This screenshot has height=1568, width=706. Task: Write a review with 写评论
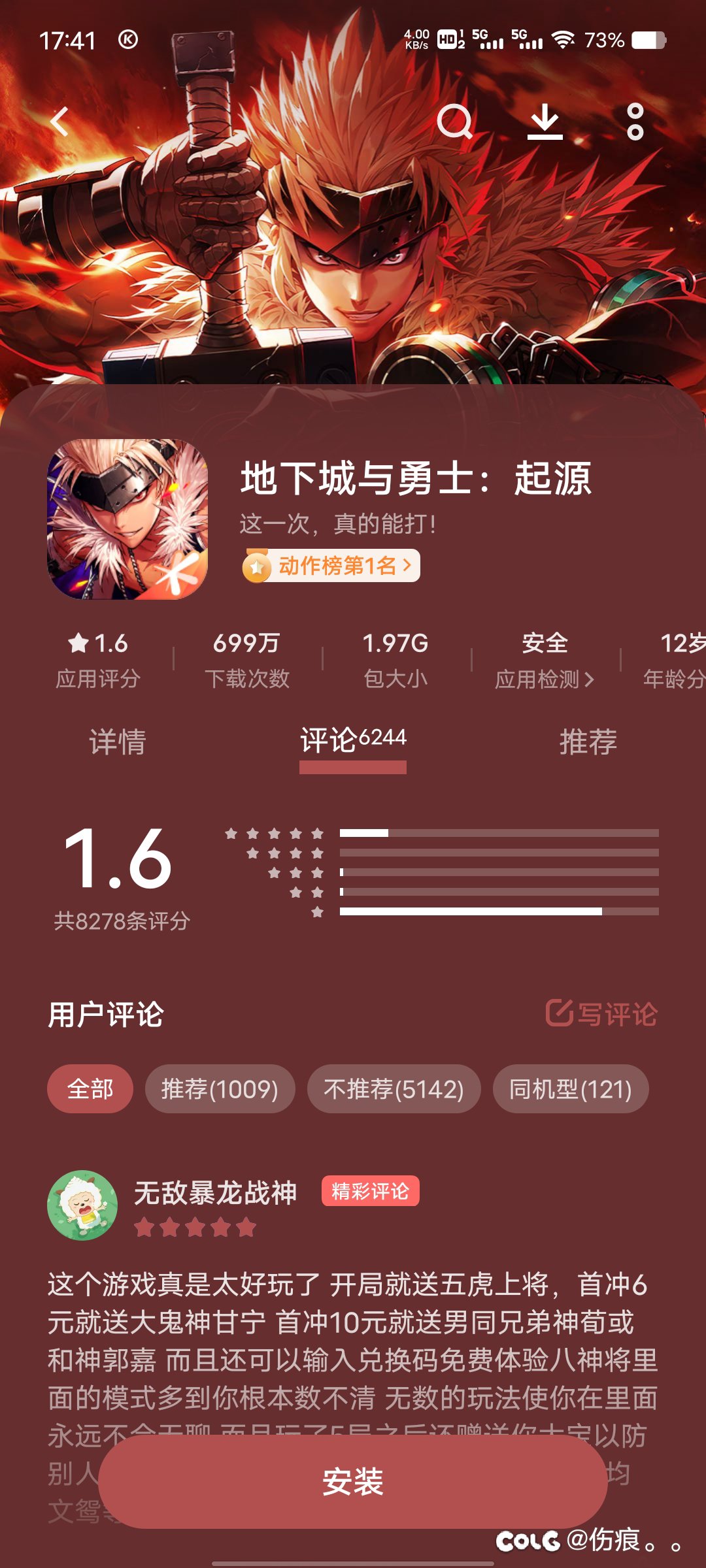click(x=602, y=1014)
